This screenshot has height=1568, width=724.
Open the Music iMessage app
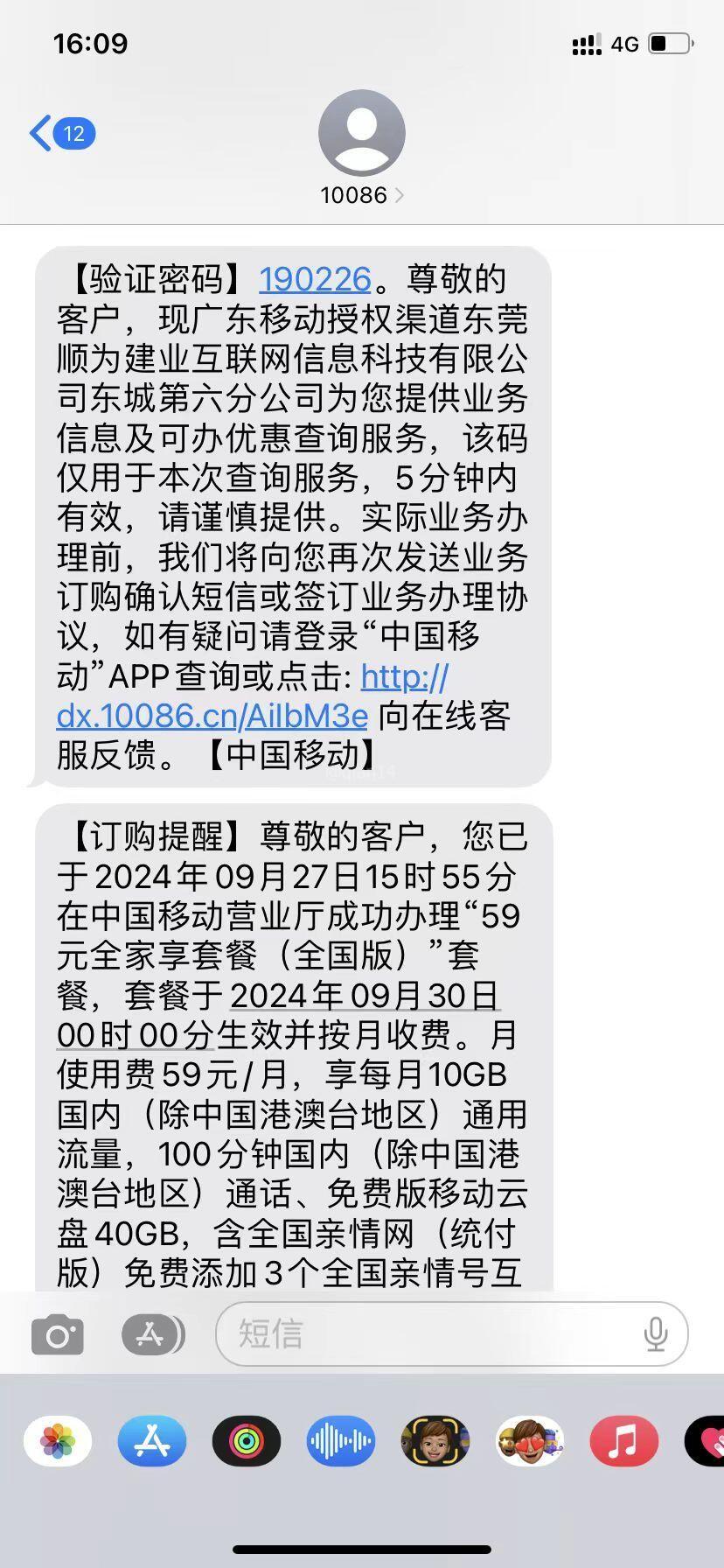tap(624, 1441)
